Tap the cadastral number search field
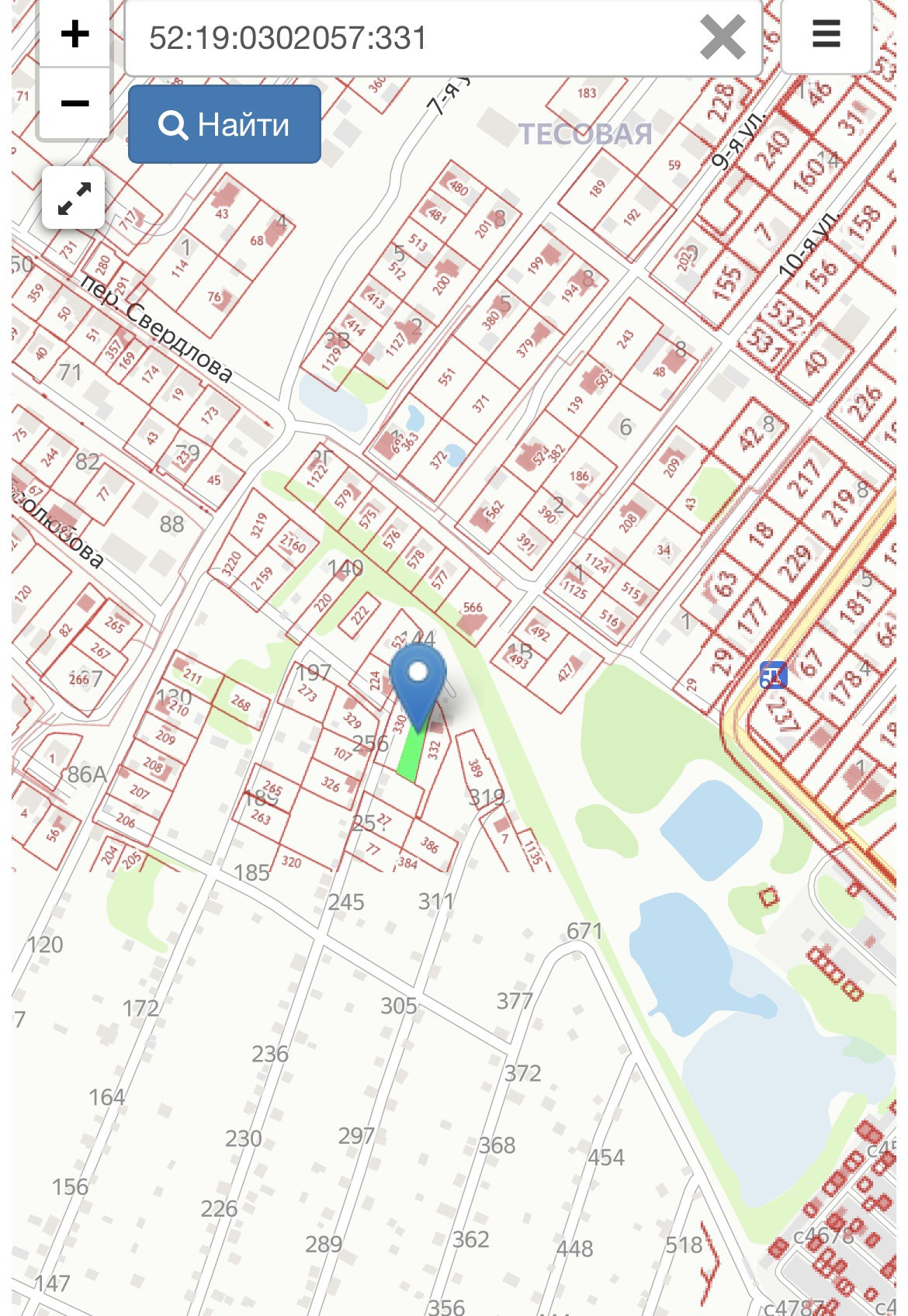 point(411,38)
